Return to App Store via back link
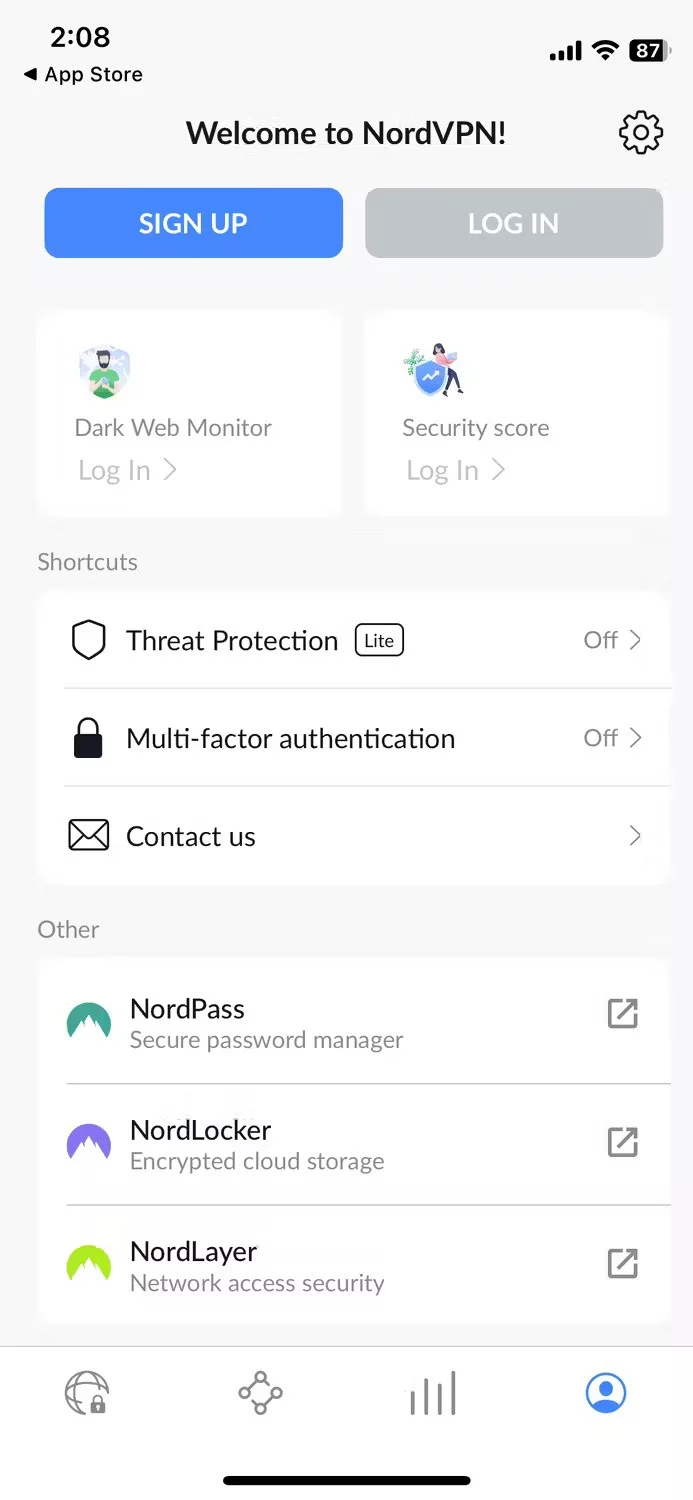693x1500 pixels. click(x=84, y=75)
